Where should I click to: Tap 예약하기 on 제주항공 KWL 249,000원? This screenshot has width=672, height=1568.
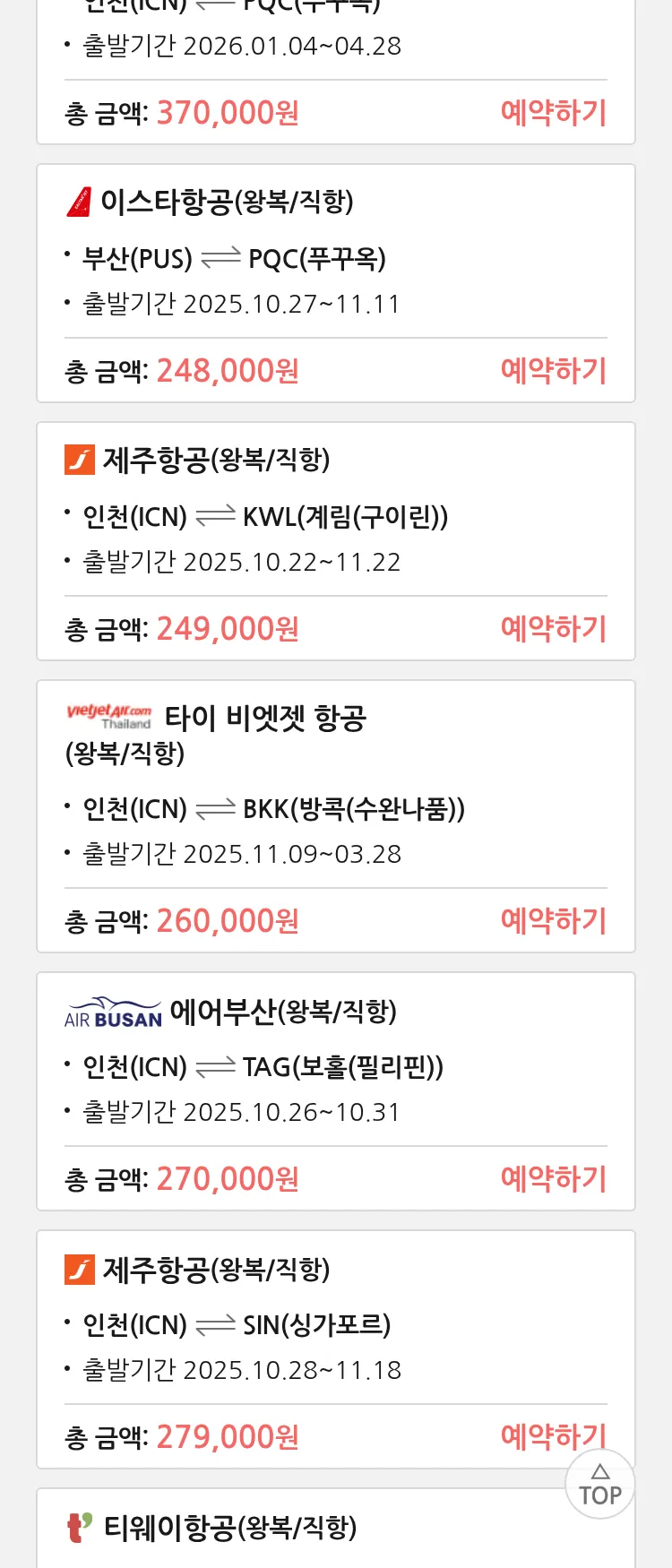tap(553, 629)
